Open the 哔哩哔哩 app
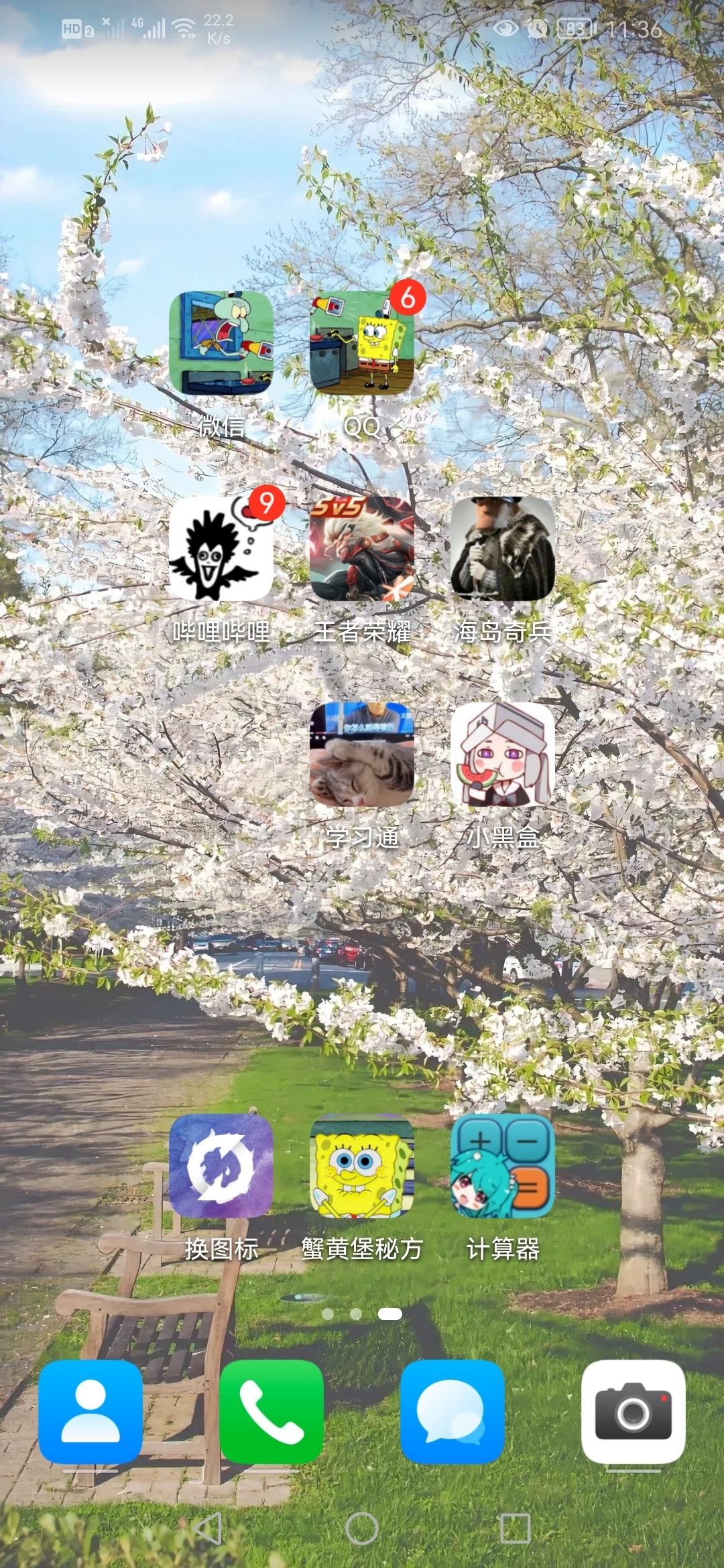This screenshot has height=1568, width=724. (x=221, y=549)
